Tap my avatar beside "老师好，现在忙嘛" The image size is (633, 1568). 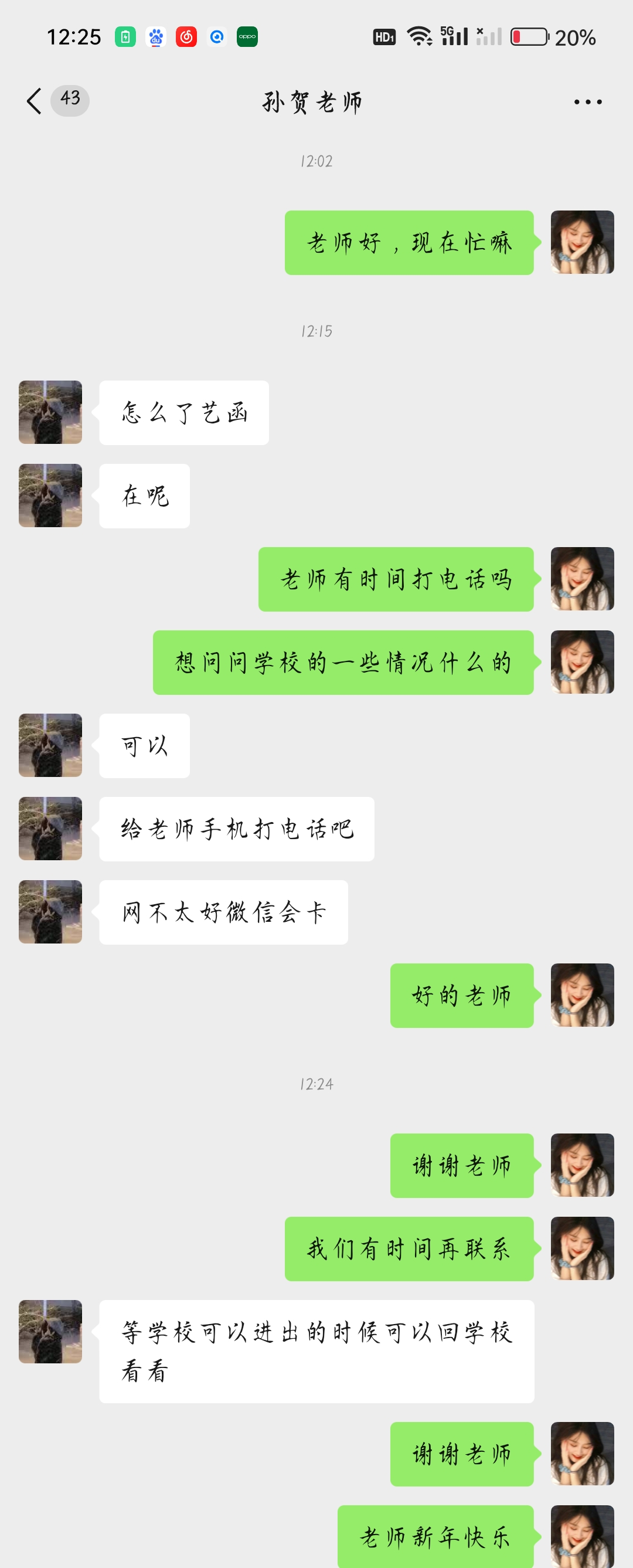pos(582,242)
